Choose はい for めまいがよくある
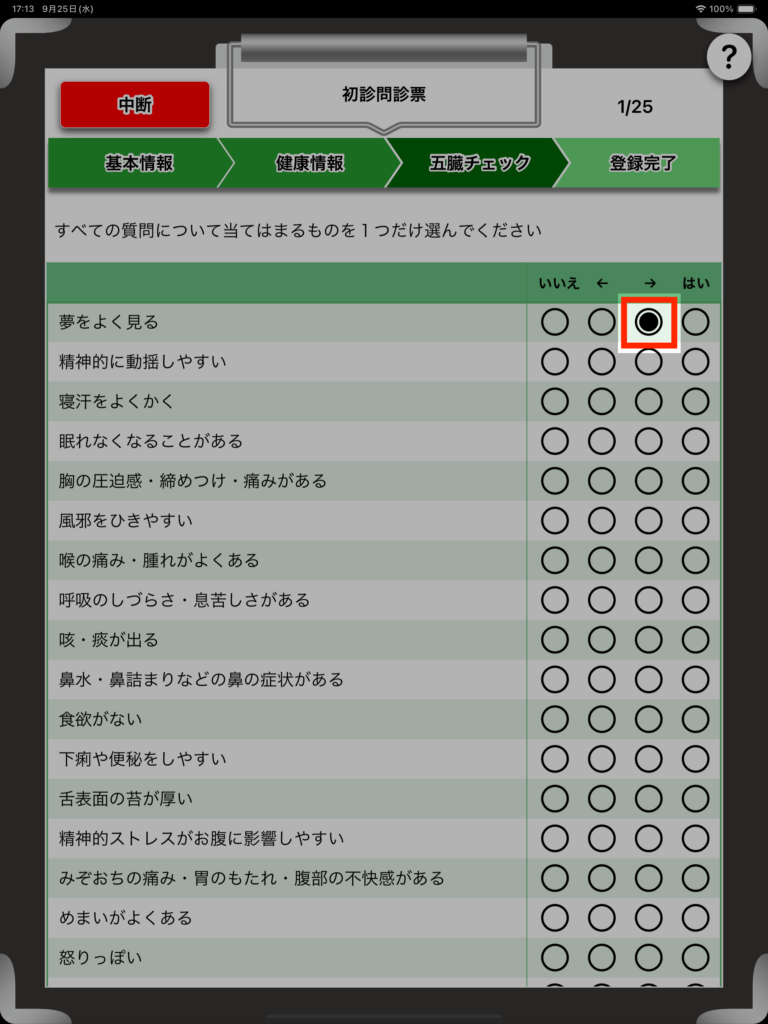Image resolution: width=768 pixels, height=1024 pixels. point(695,918)
